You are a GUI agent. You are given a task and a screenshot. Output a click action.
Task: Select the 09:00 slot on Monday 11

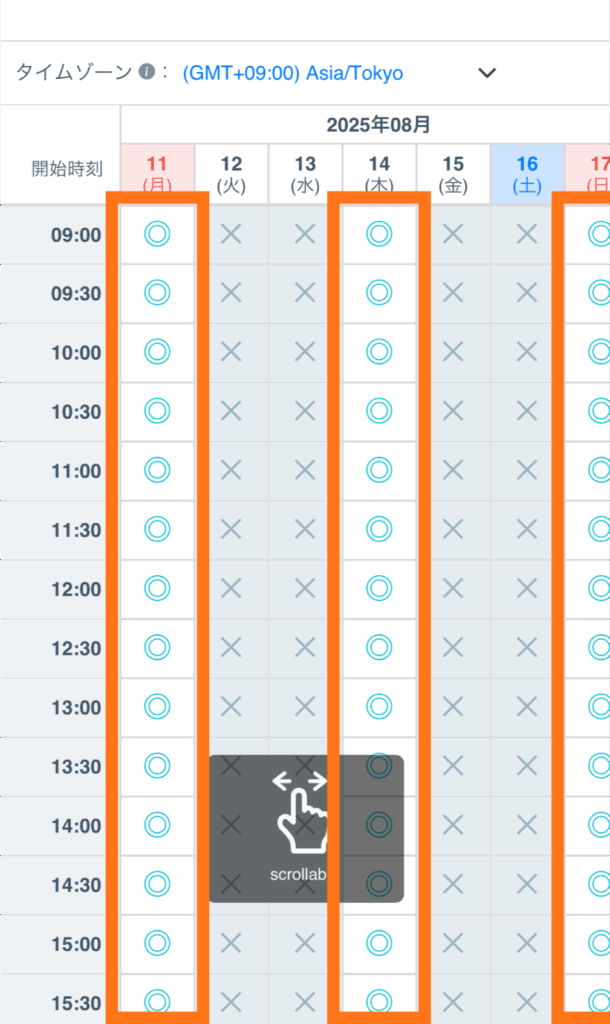(157, 234)
